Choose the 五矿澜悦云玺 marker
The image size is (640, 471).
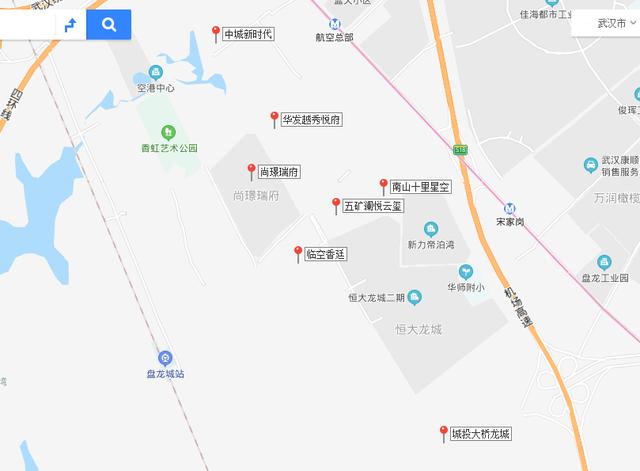pyautogui.click(x=336, y=206)
